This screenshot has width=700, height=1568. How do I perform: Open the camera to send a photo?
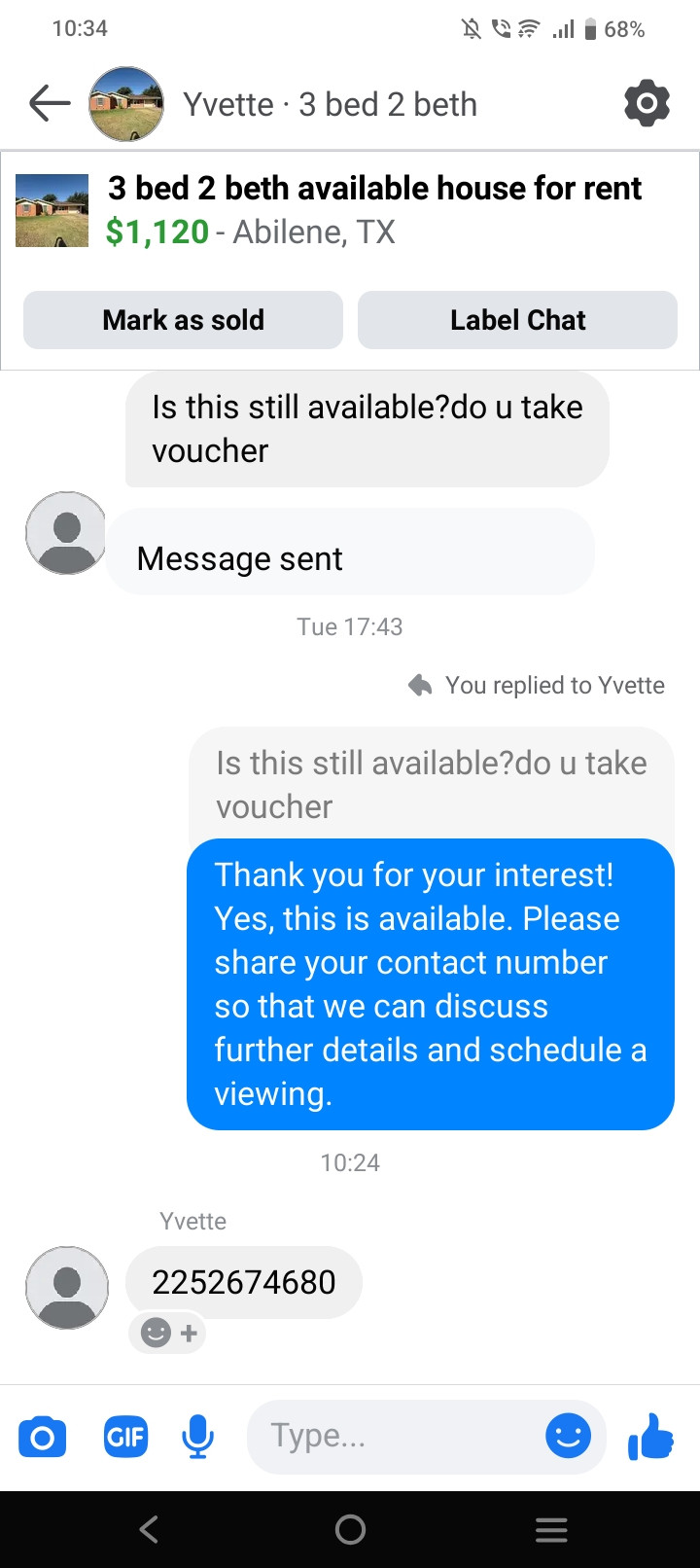click(x=43, y=1437)
